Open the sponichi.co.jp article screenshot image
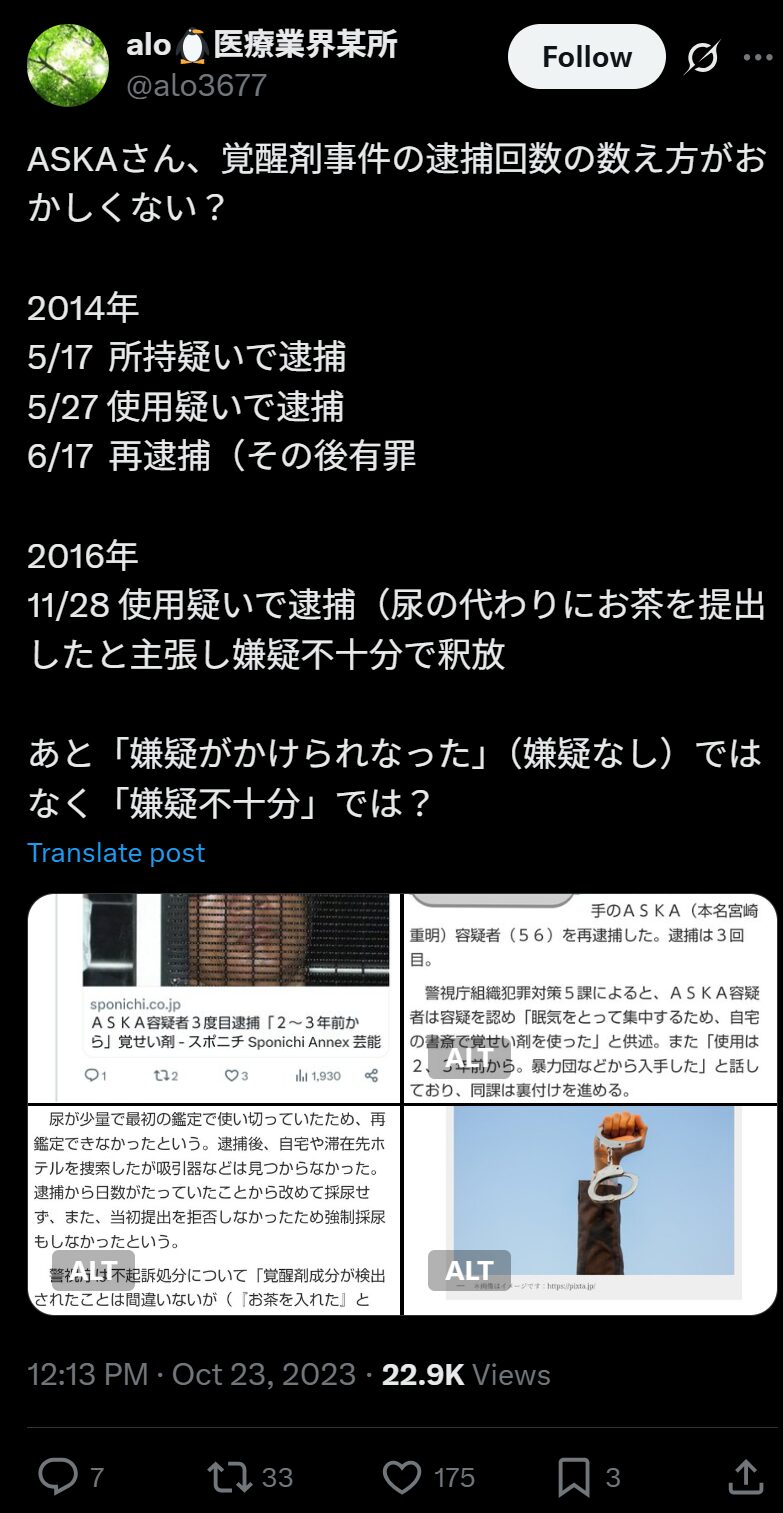 214,998
